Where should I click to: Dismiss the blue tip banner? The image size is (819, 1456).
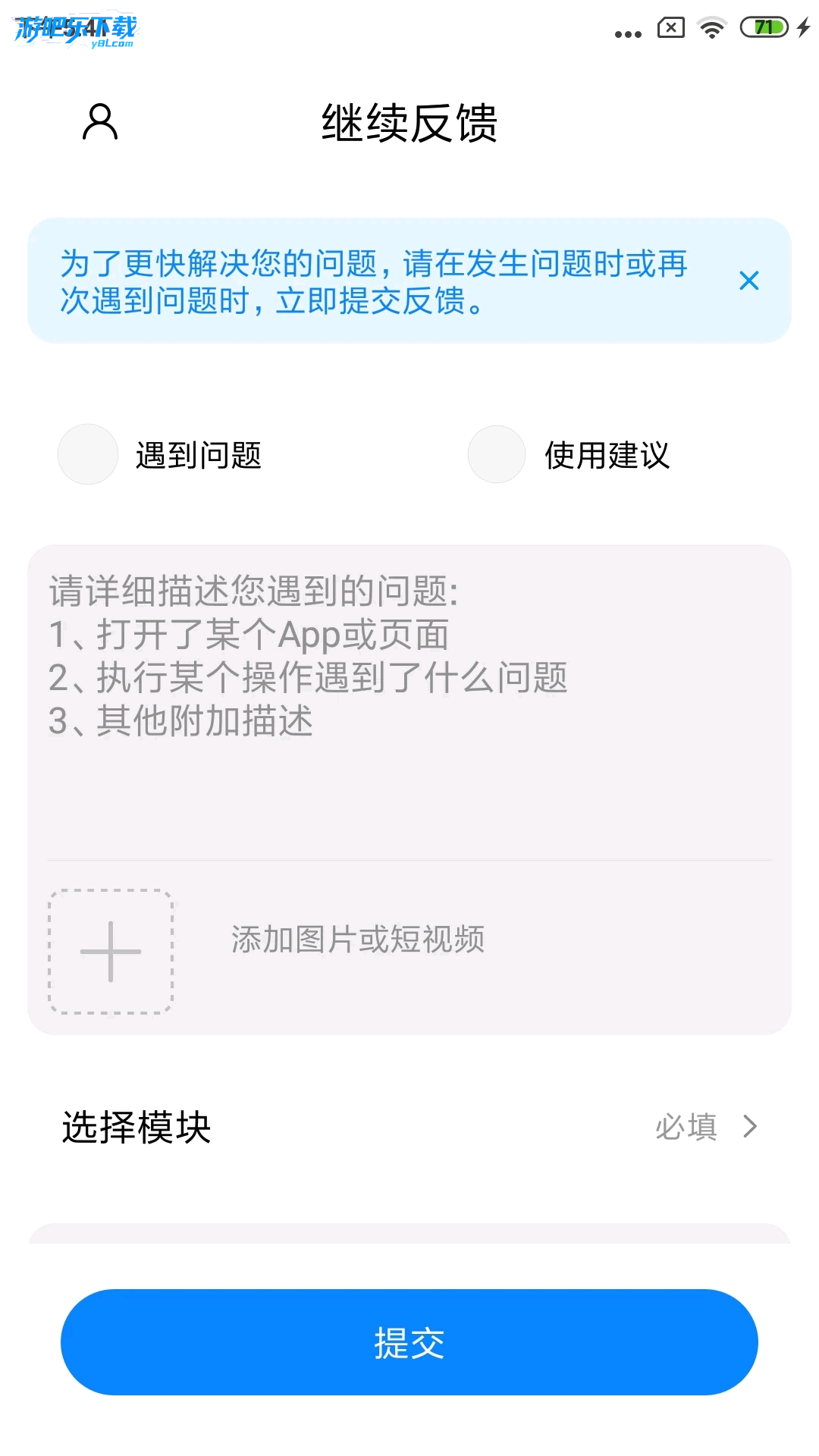[748, 281]
